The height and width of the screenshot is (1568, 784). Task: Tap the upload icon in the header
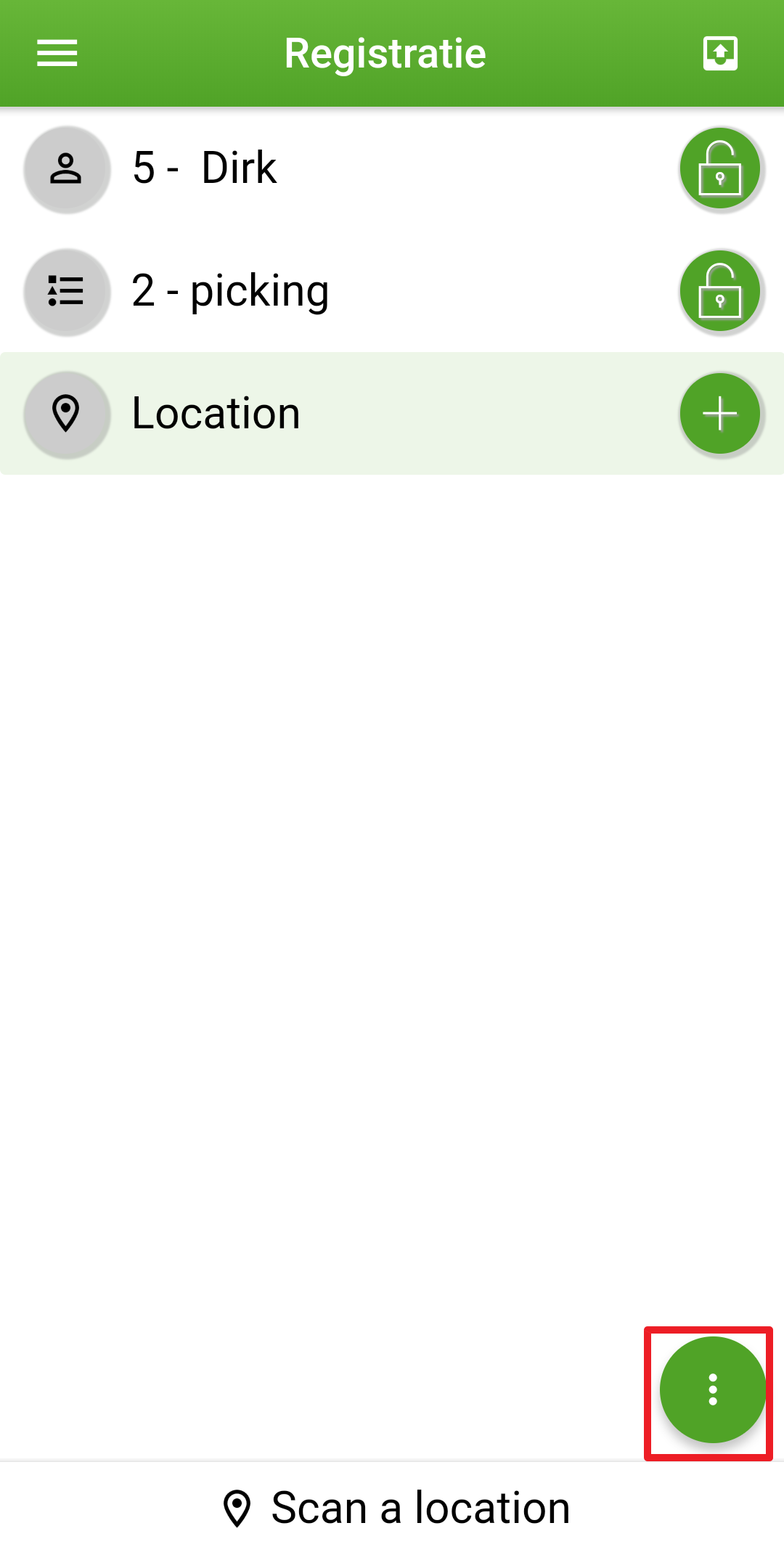click(x=720, y=53)
